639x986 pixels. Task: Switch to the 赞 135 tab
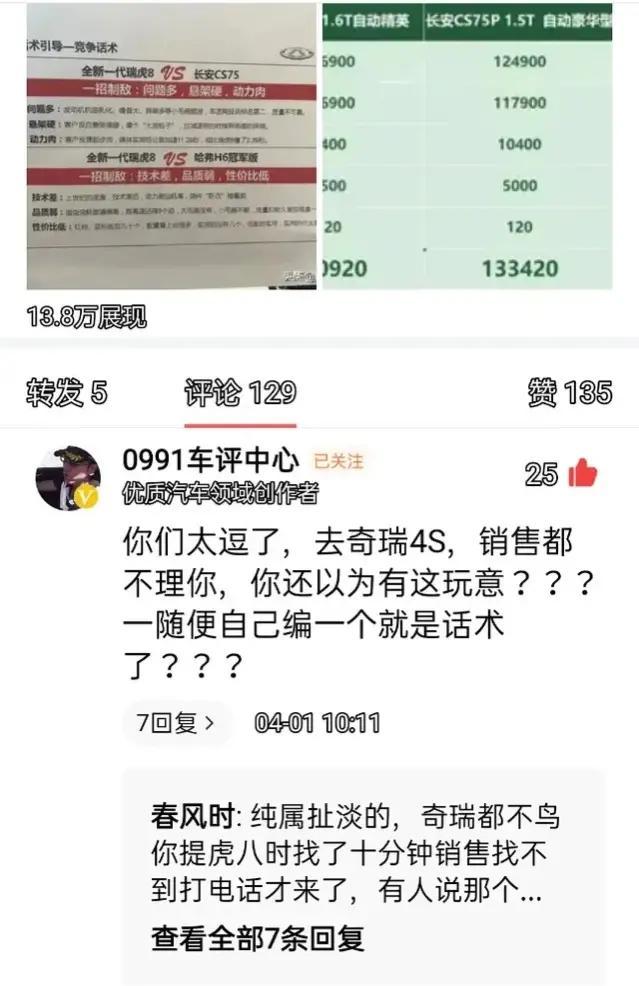coord(570,392)
